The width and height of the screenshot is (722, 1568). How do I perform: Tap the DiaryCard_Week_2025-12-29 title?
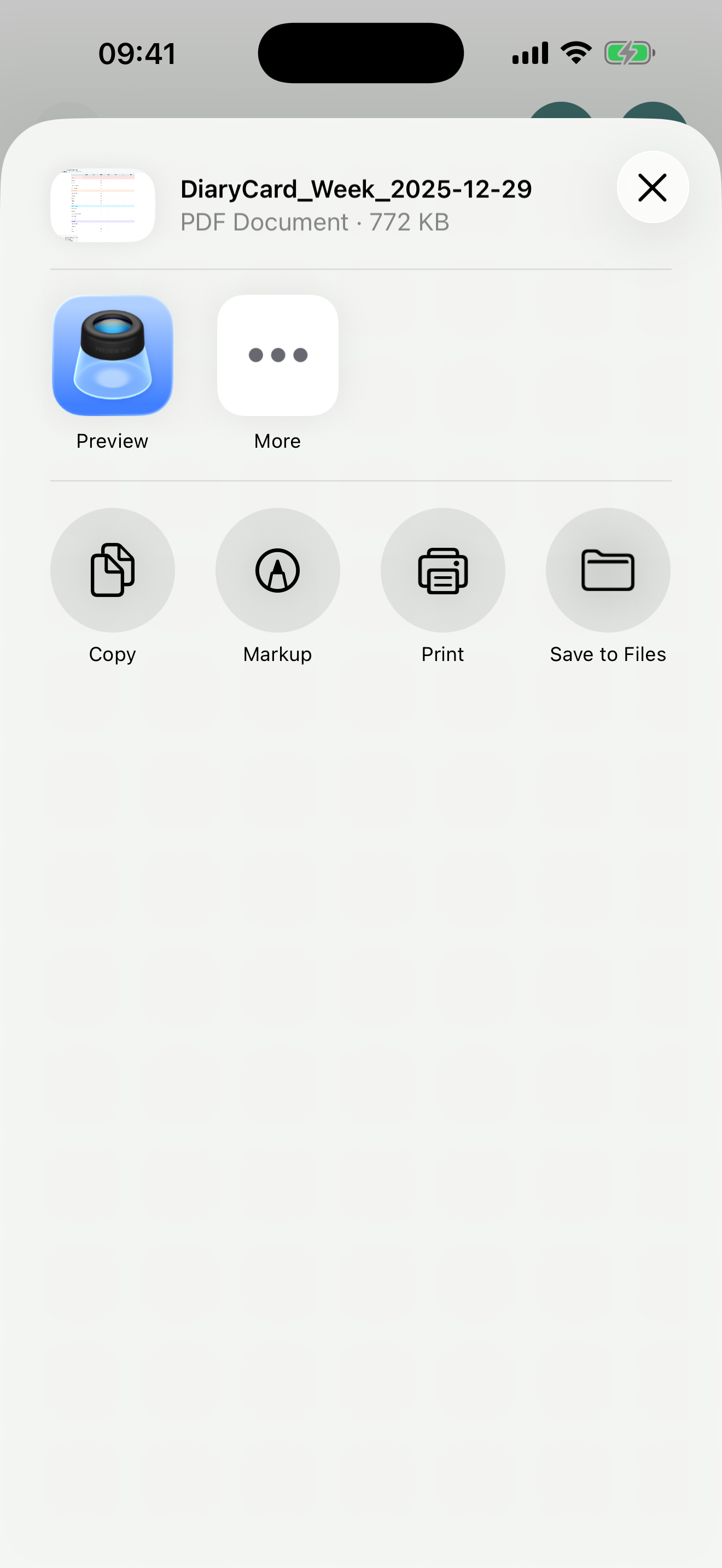pos(356,189)
